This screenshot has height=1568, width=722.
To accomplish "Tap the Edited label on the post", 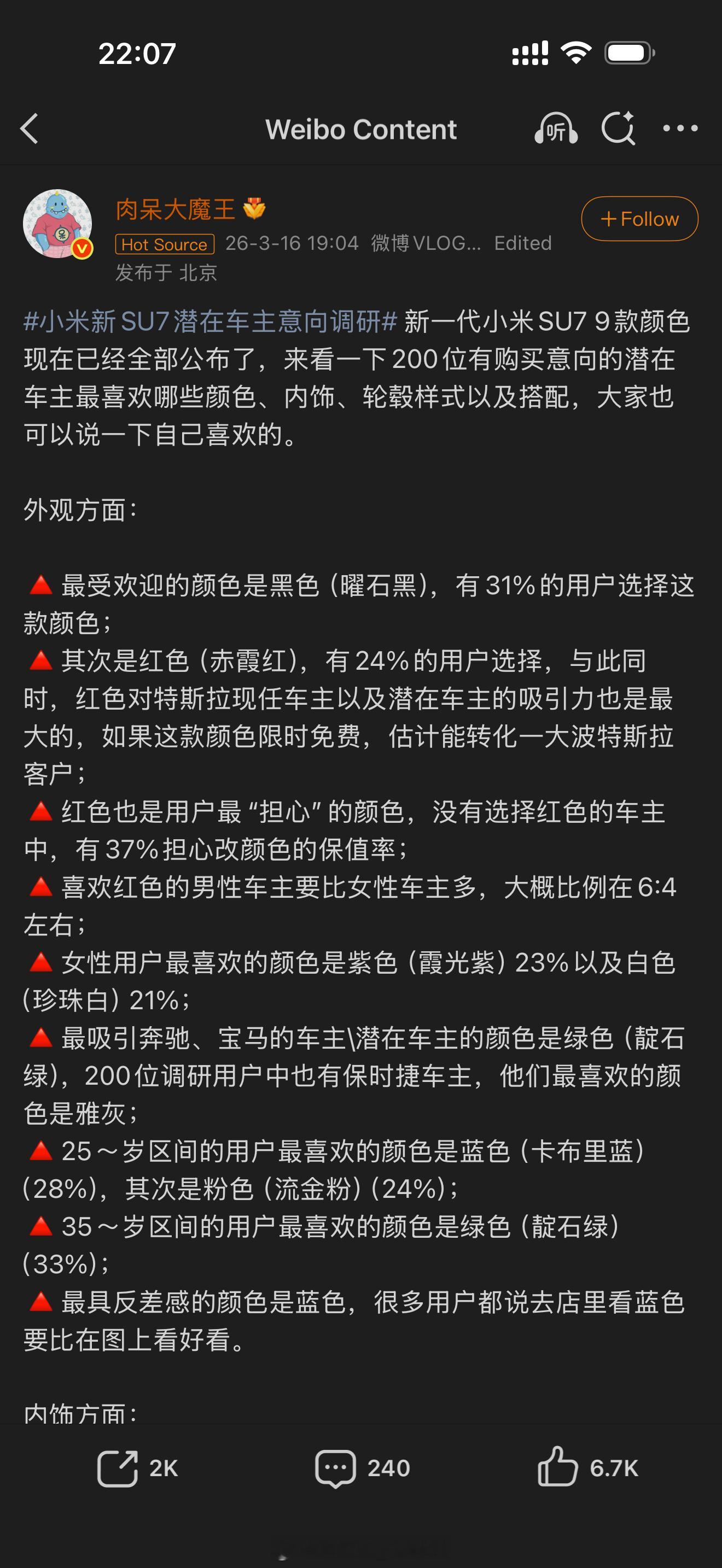I will pos(522,243).
